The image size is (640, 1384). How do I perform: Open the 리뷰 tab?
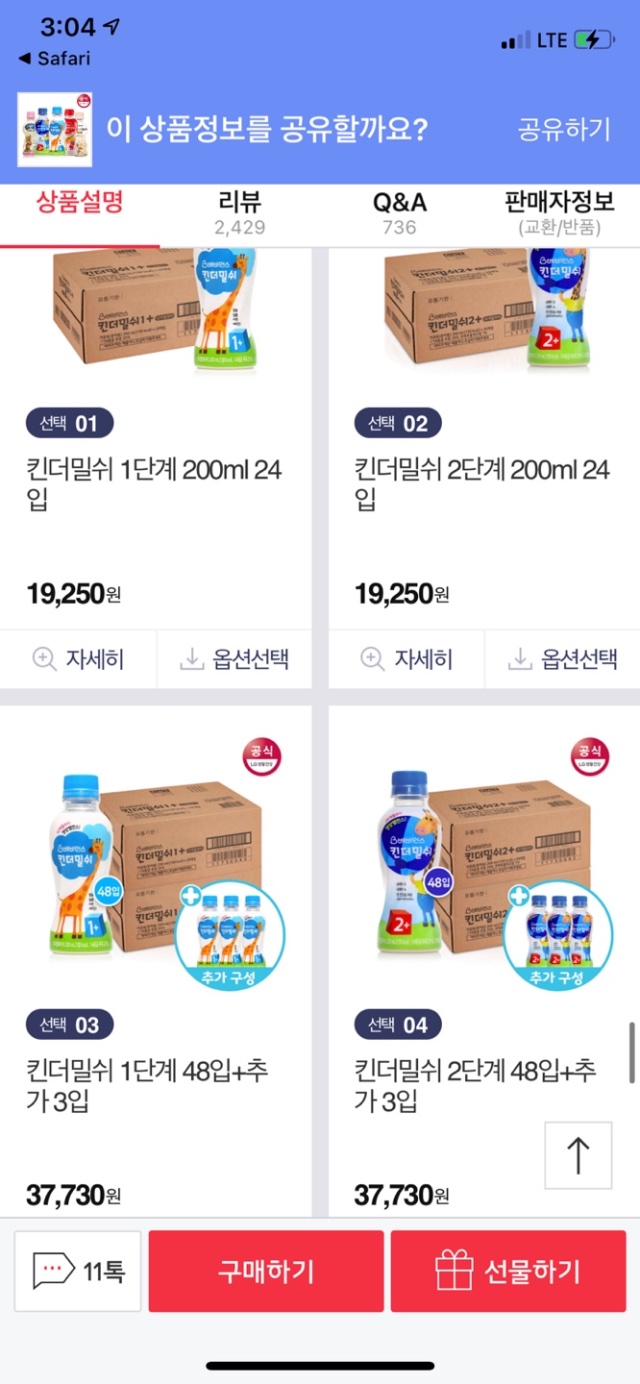239,211
